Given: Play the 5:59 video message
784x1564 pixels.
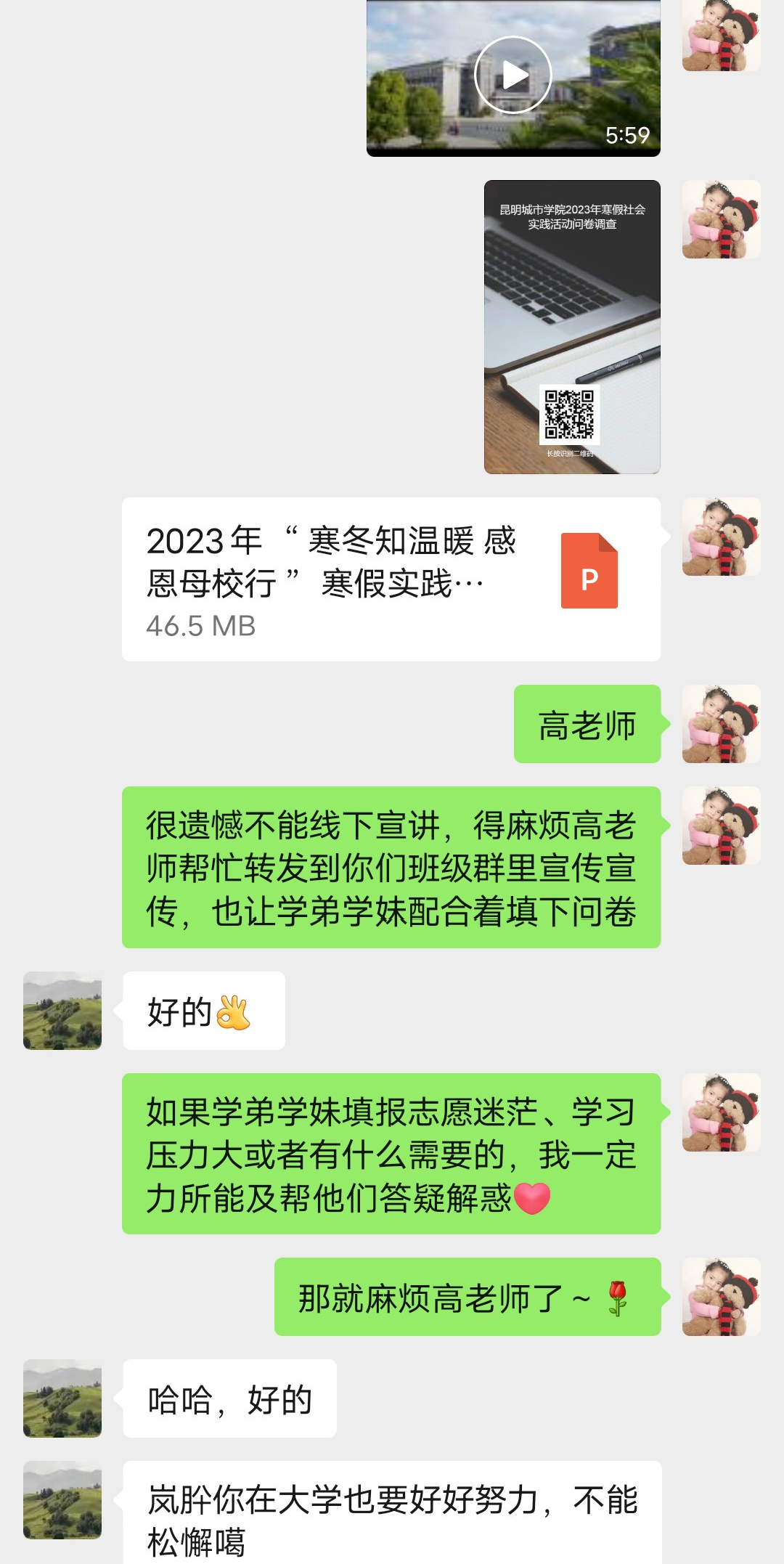Looking at the screenshot, I should coord(513,75).
